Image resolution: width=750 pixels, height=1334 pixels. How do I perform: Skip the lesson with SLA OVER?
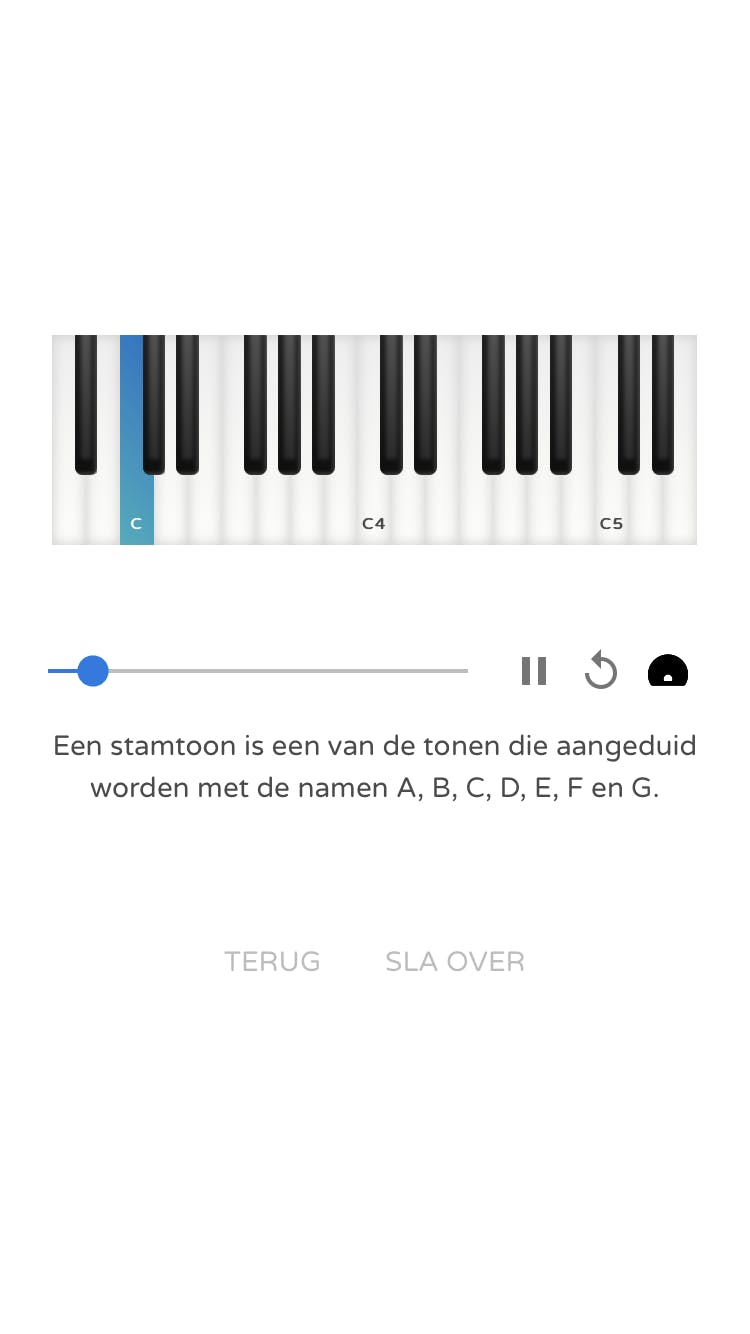click(455, 961)
